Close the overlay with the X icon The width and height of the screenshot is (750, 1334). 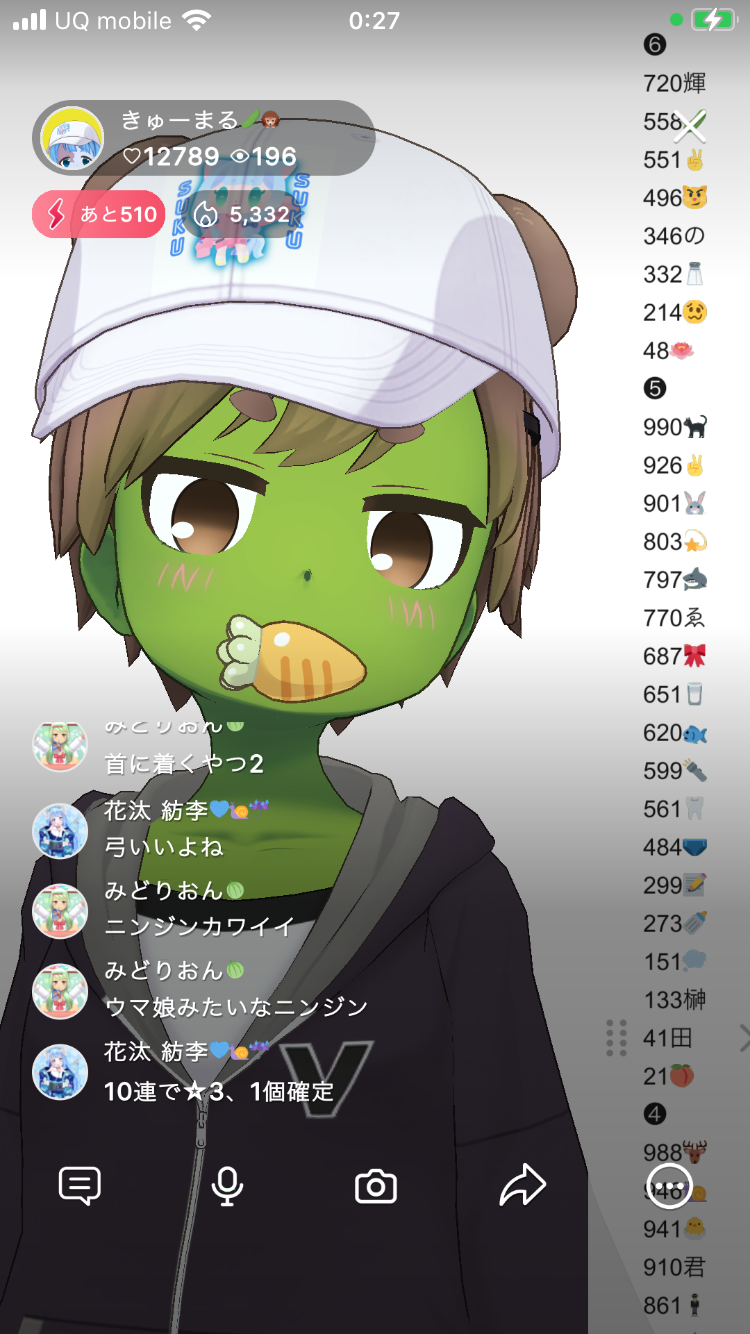tap(691, 124)
